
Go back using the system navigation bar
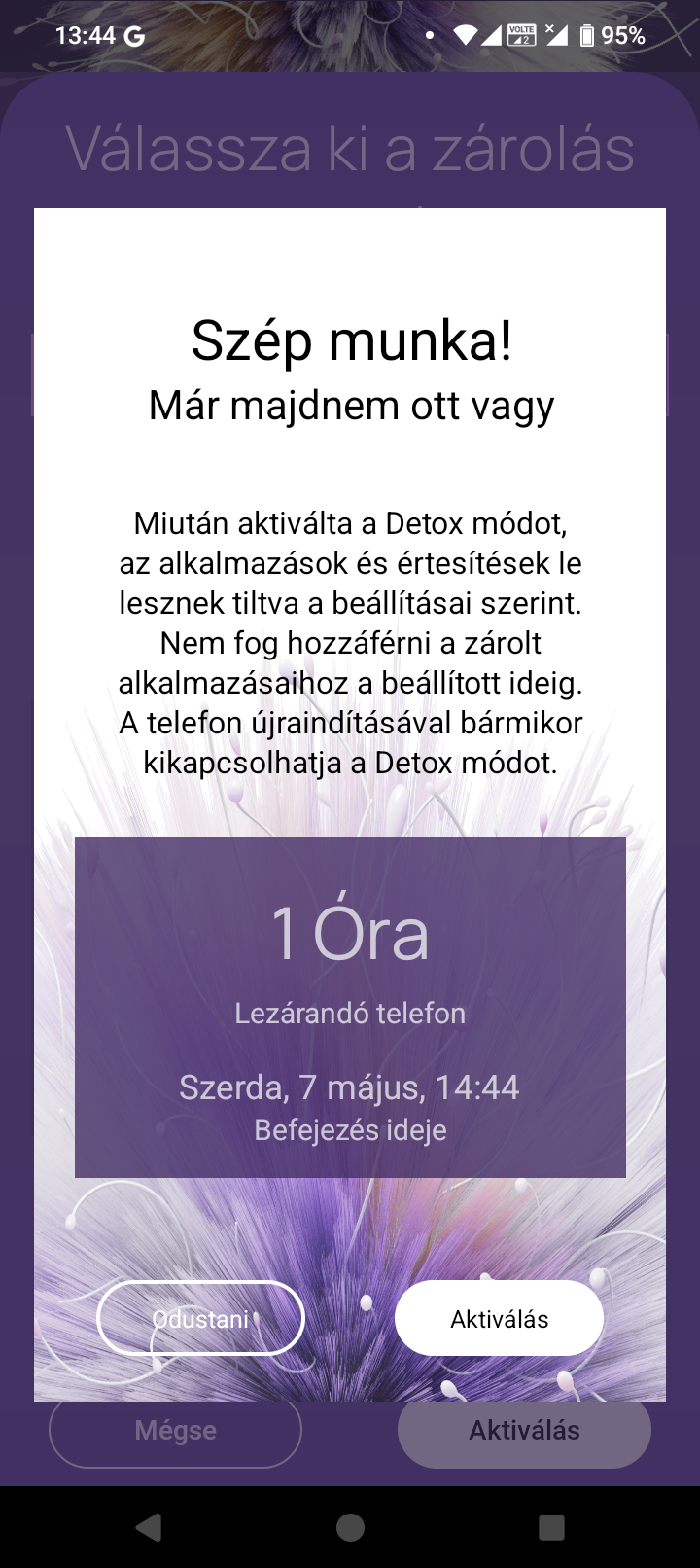pos(148,1527)
